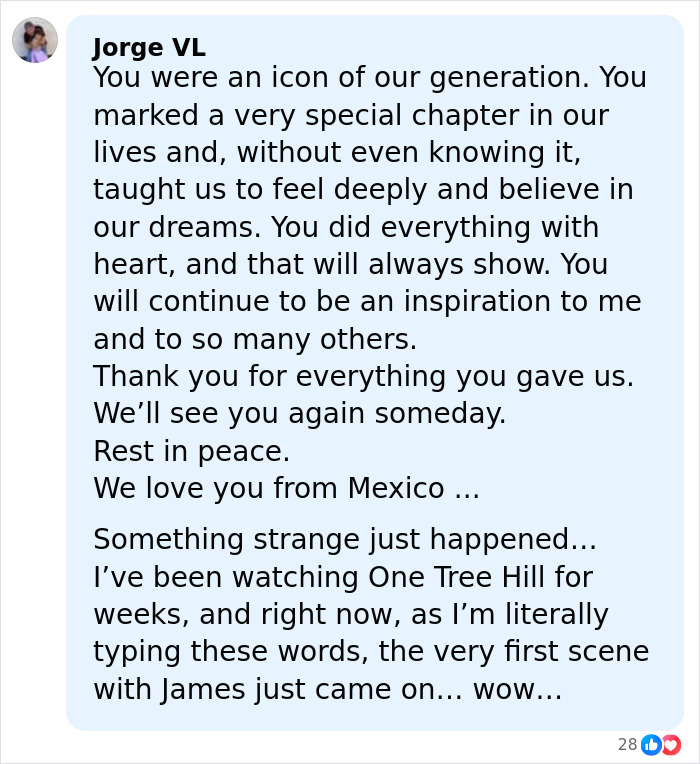The image size is (700, 764).
Task: Tap the Jorge VL name link
Action: click(x=149, y=47)
